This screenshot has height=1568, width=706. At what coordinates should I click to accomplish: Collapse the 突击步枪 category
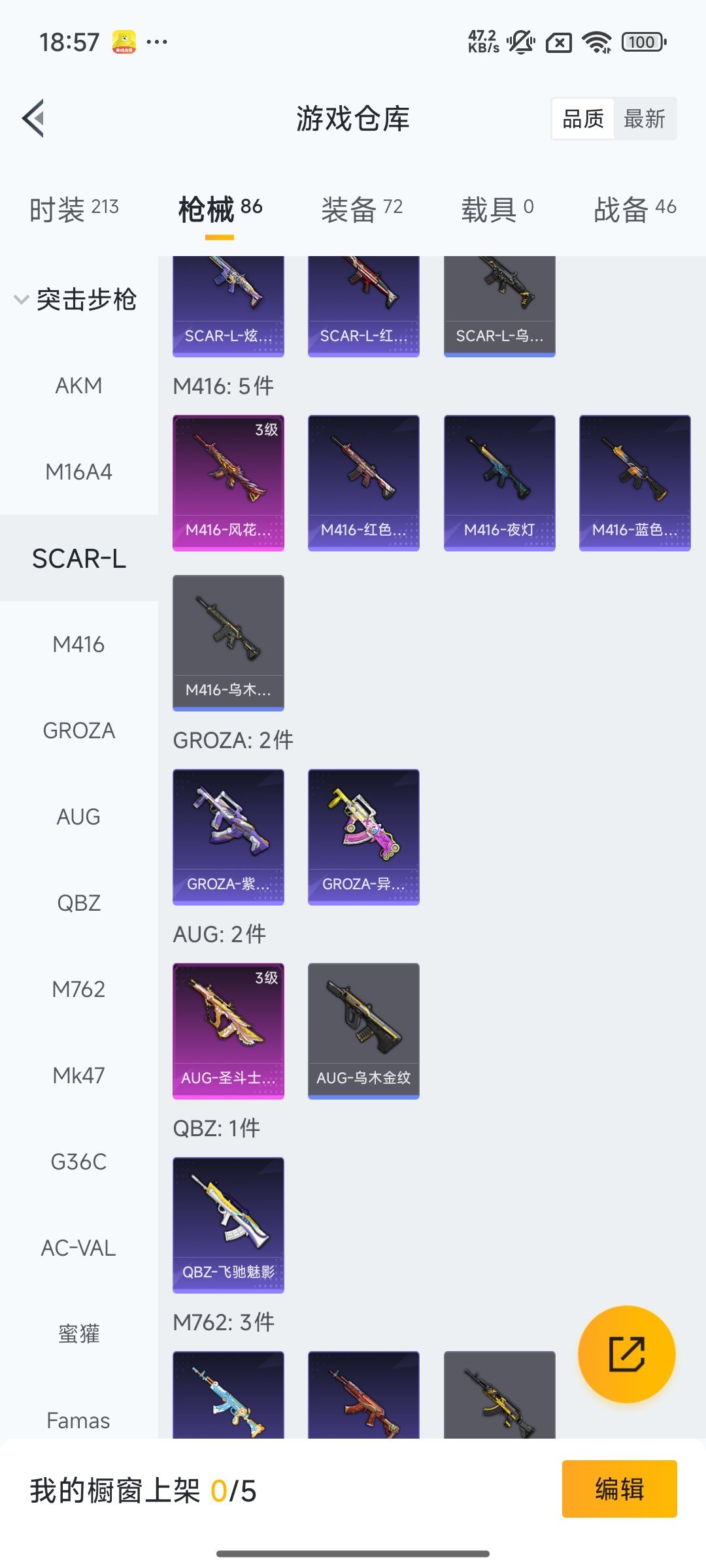point(75,300)
